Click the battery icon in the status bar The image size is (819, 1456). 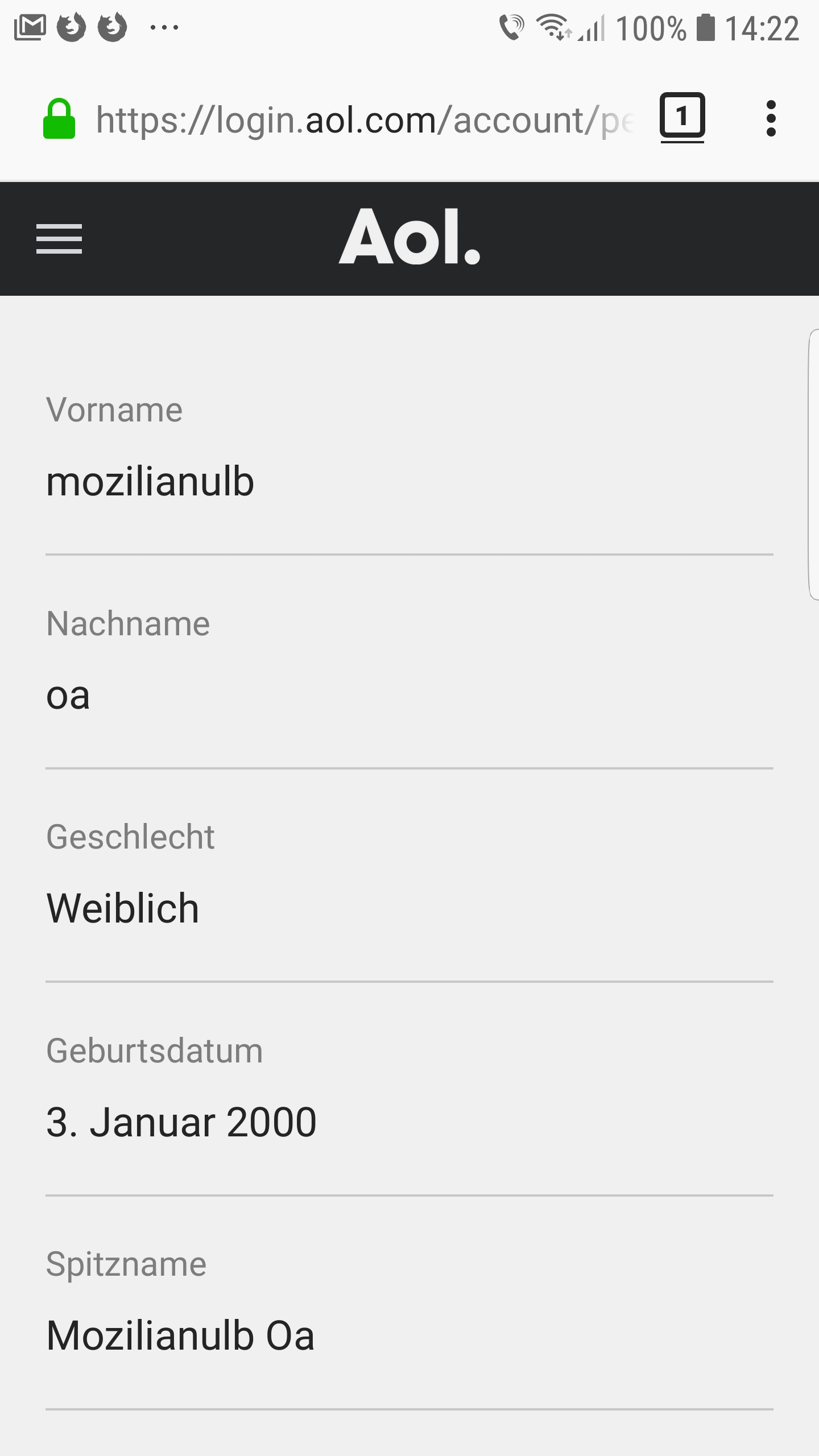coord(705,27)
